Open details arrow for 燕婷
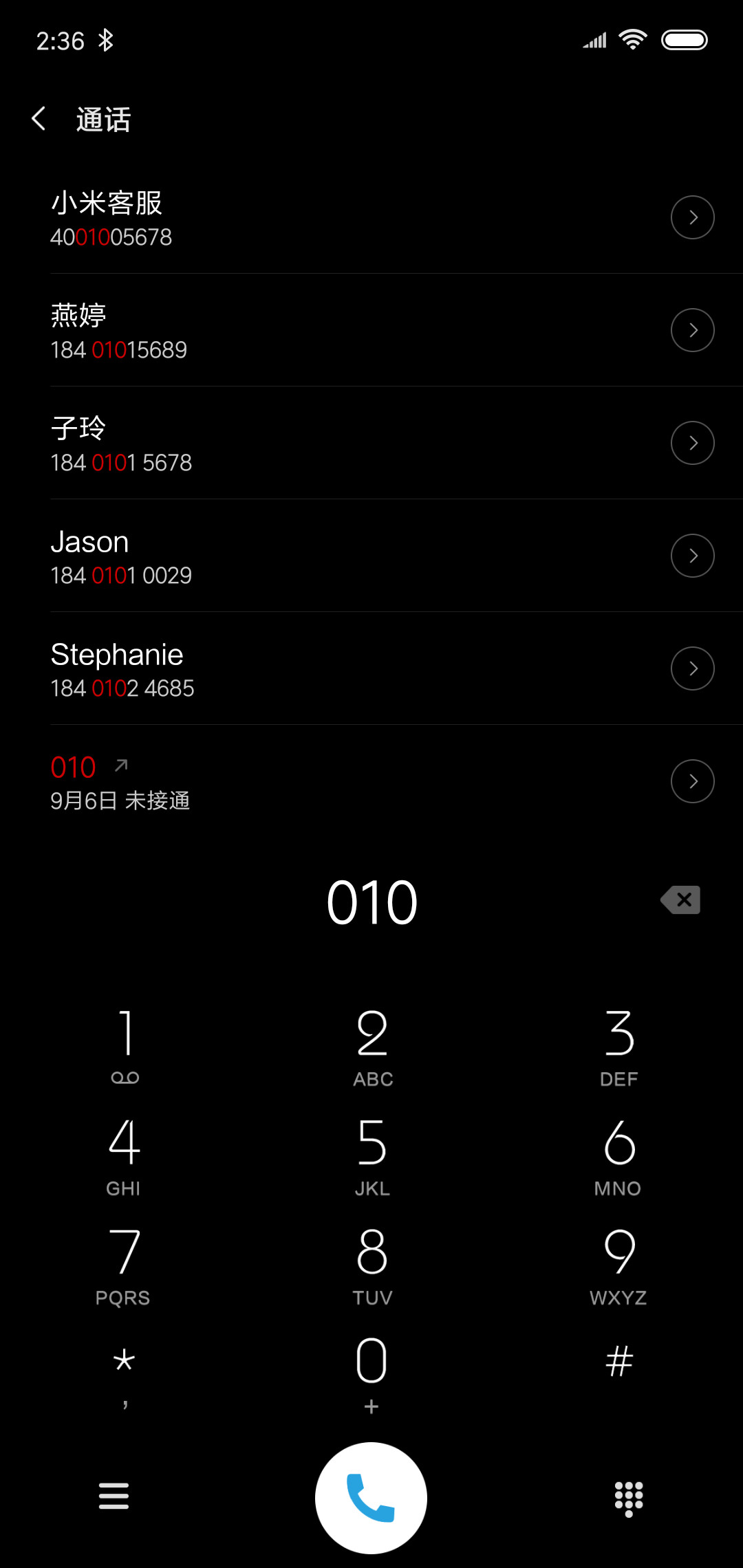 pyautogui.click(x=692, y=330)
